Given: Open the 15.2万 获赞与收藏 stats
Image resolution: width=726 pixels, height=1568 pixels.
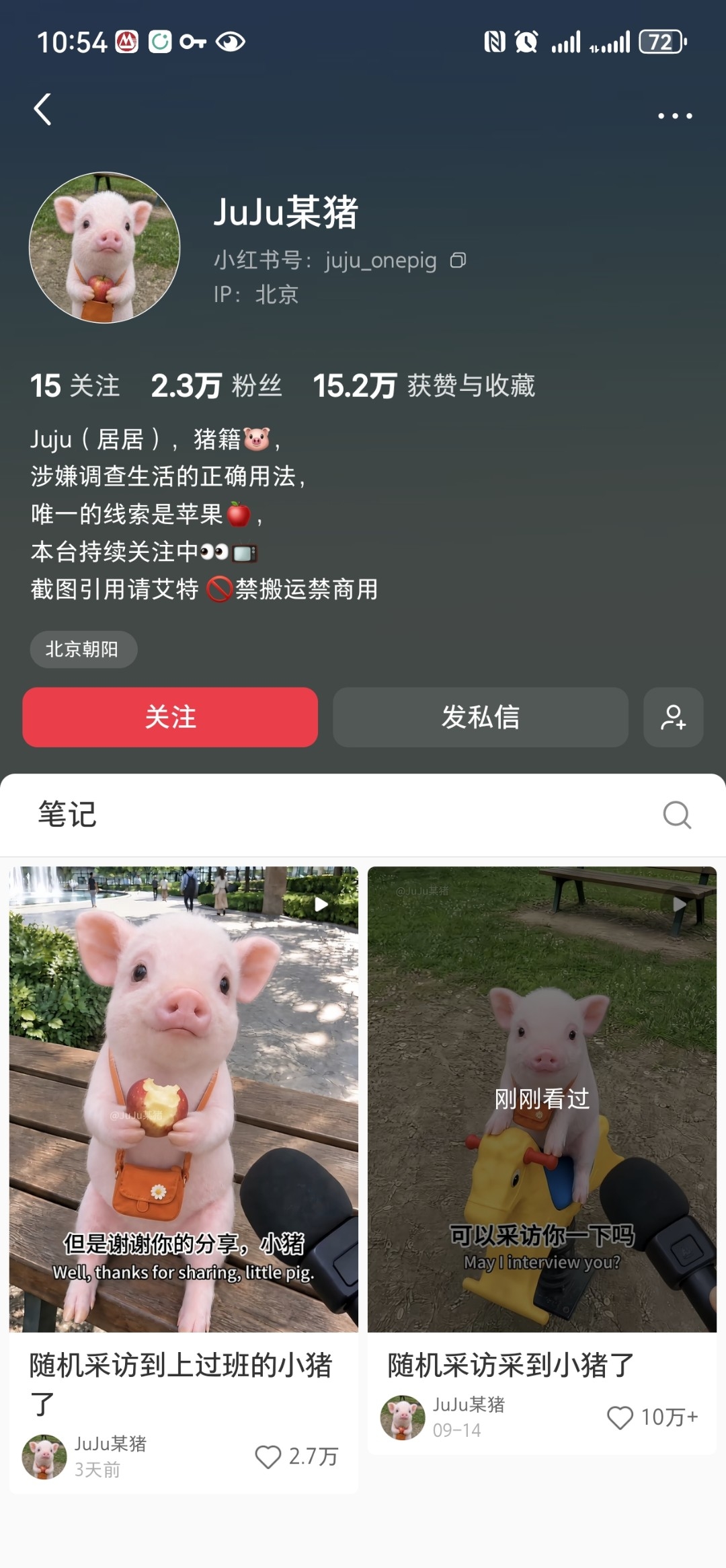Looking at the screenshot, I should (424, 385).
